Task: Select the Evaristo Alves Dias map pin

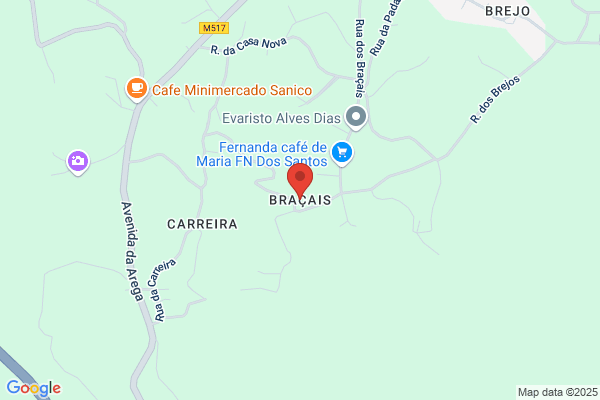Action: pyautogui.click(x=356, y=118)
